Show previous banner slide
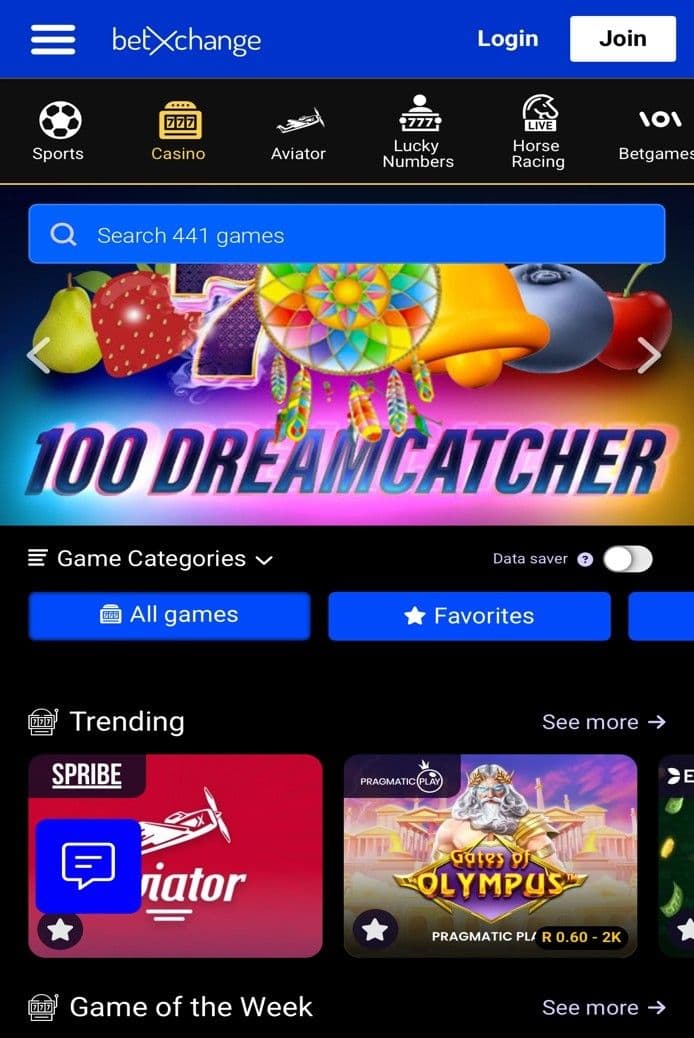This screenshot has width=694, height=1038. tap(38, 355)
